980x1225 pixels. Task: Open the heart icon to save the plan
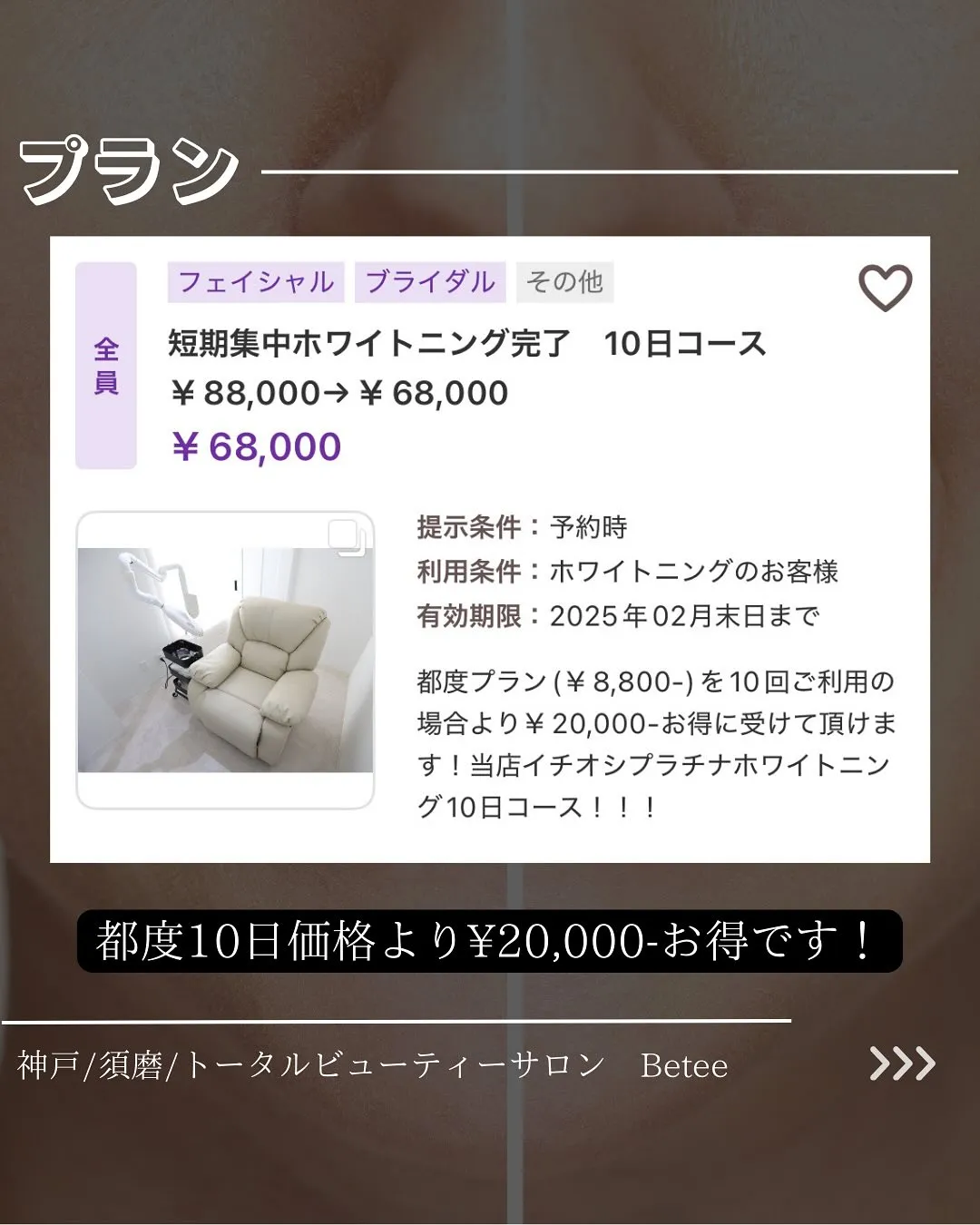pos(883,286)
